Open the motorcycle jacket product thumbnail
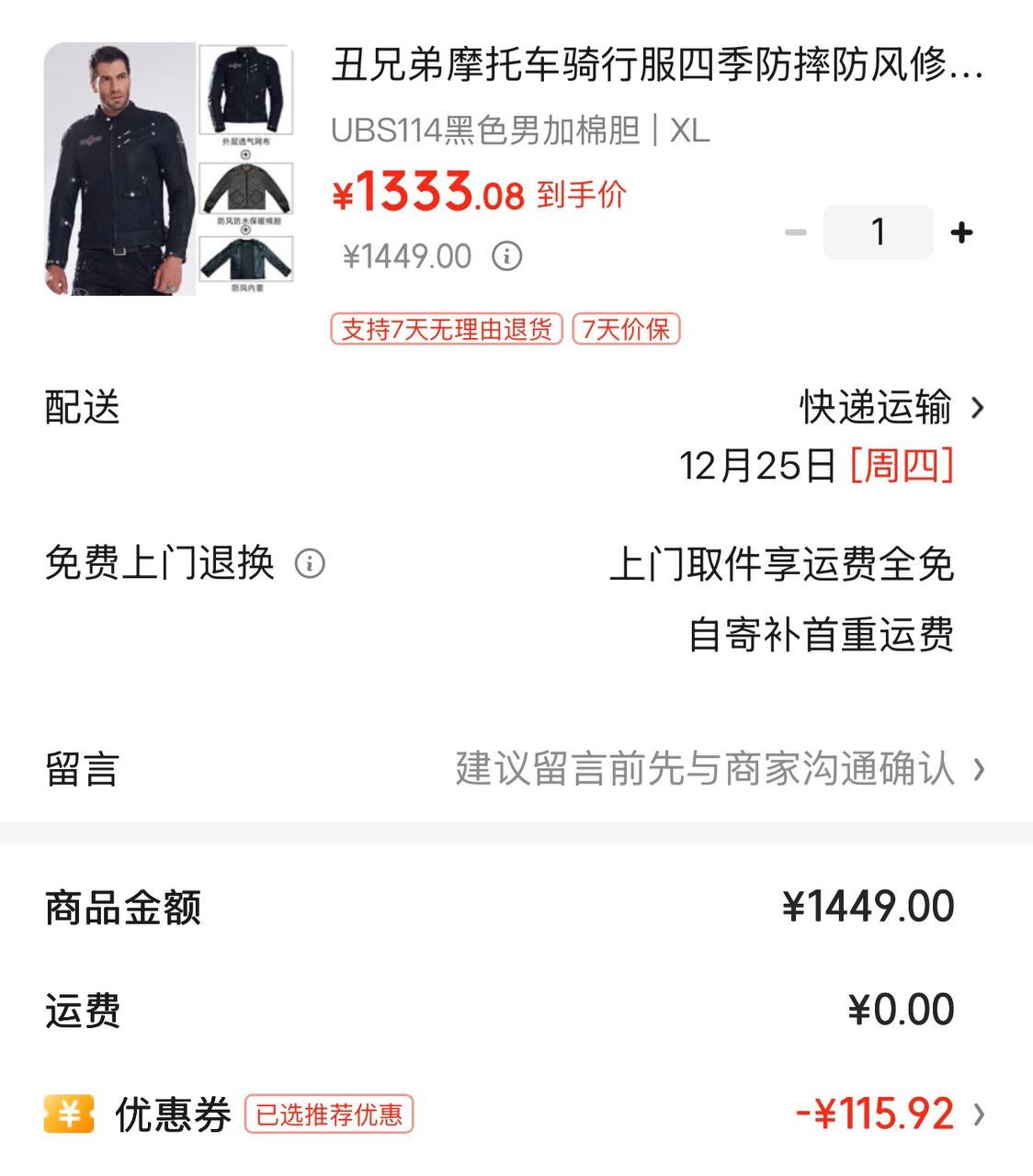The height and width of the screenshot is (1176, 1033). [169, 169]
